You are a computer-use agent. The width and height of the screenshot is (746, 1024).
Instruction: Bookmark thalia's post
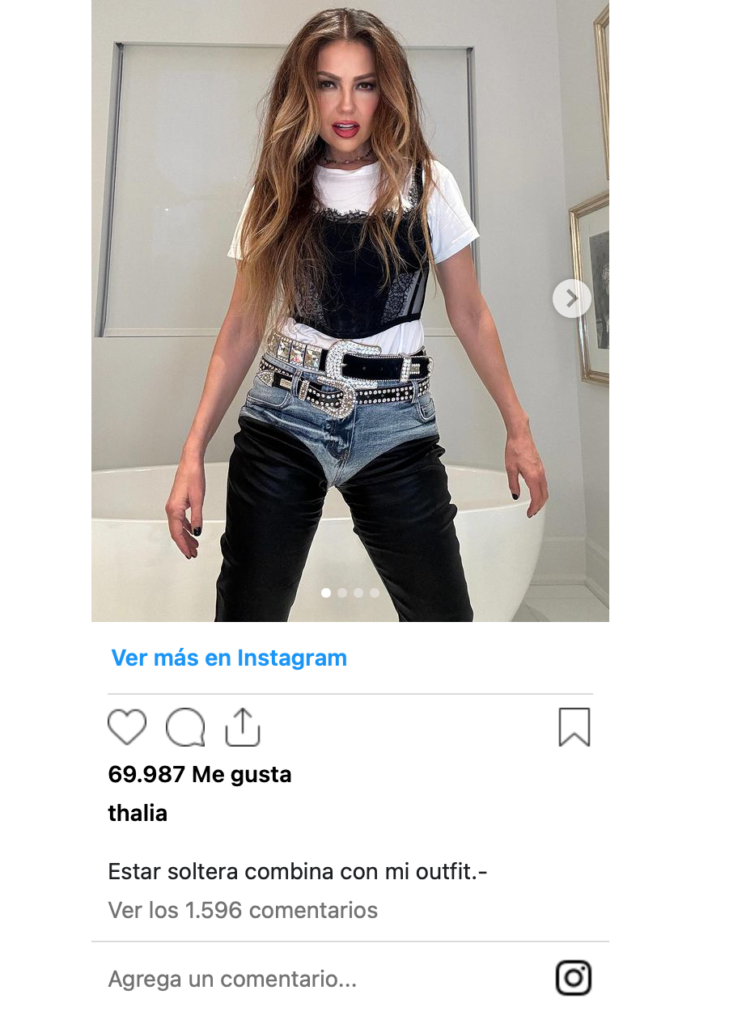(574, 727)
